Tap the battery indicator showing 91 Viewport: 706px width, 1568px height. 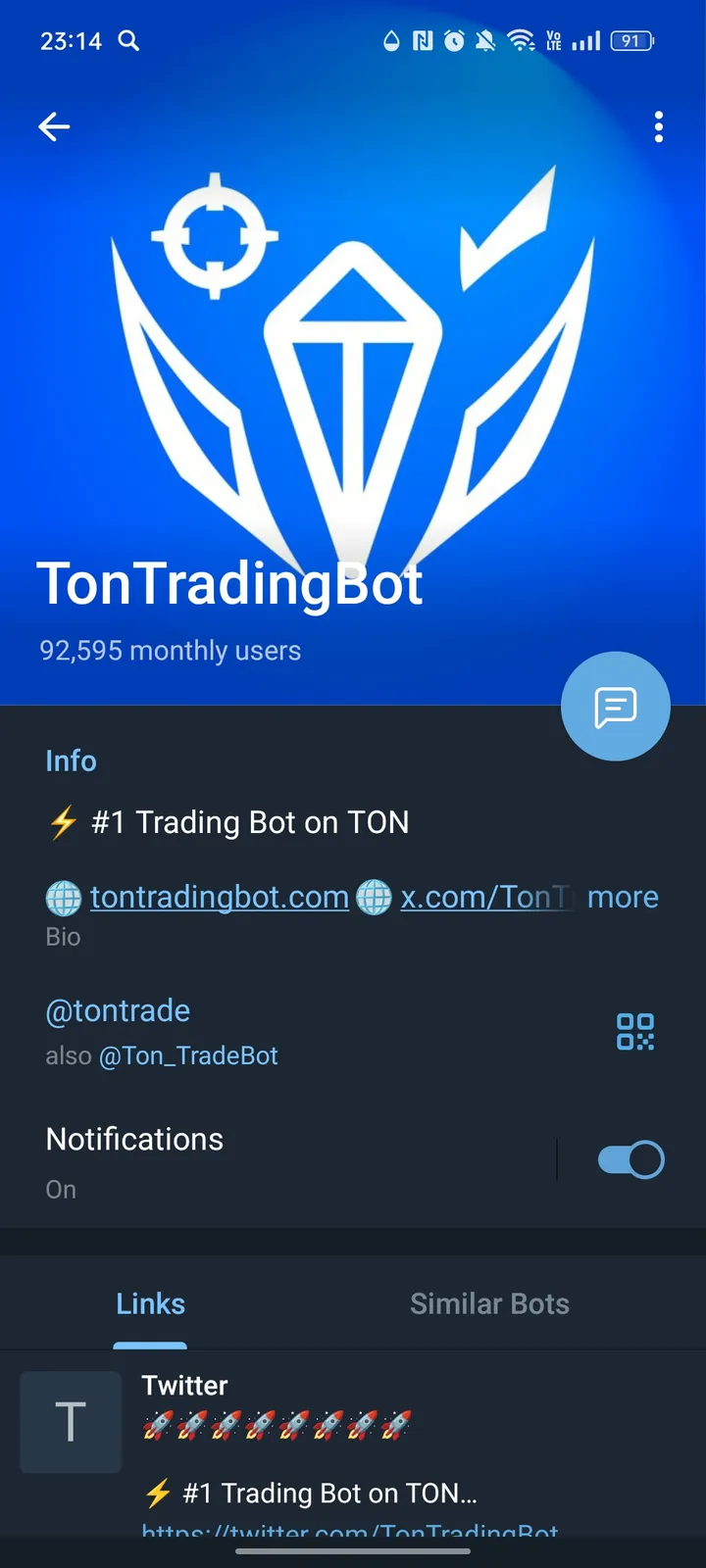click(631, 41)
